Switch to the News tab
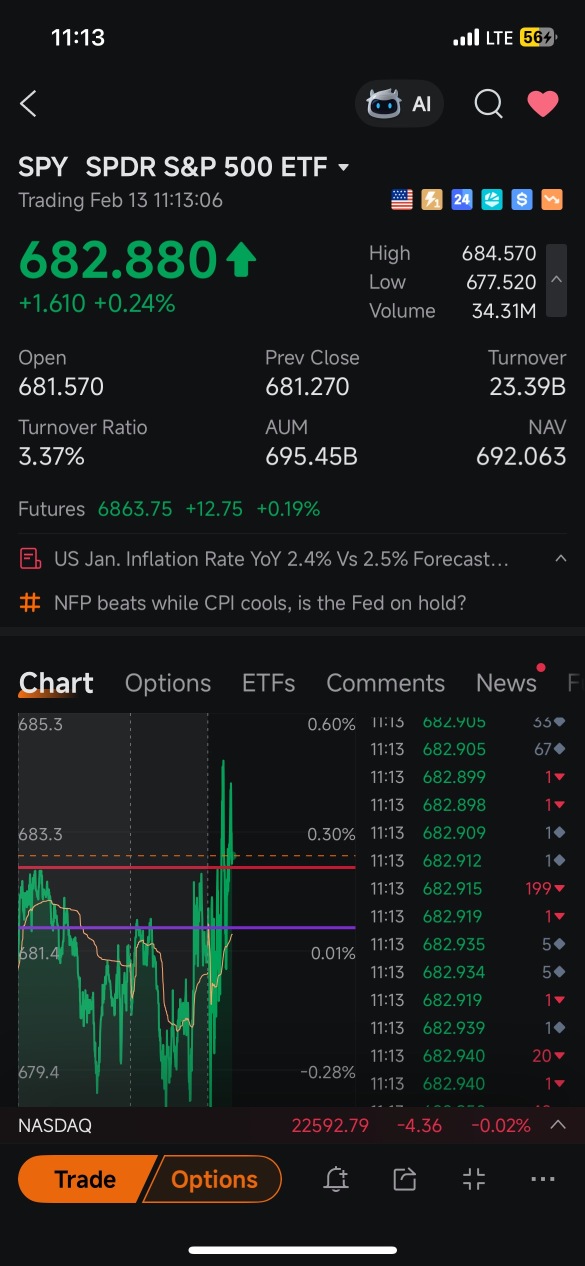 tap(506, 683)
